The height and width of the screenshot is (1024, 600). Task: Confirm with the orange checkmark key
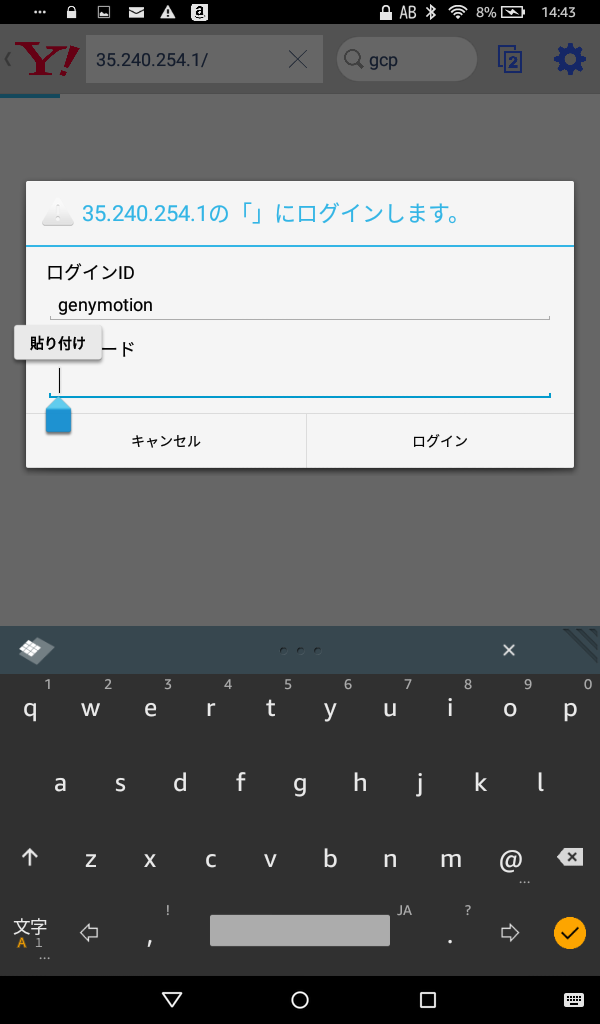click(570, 933)
